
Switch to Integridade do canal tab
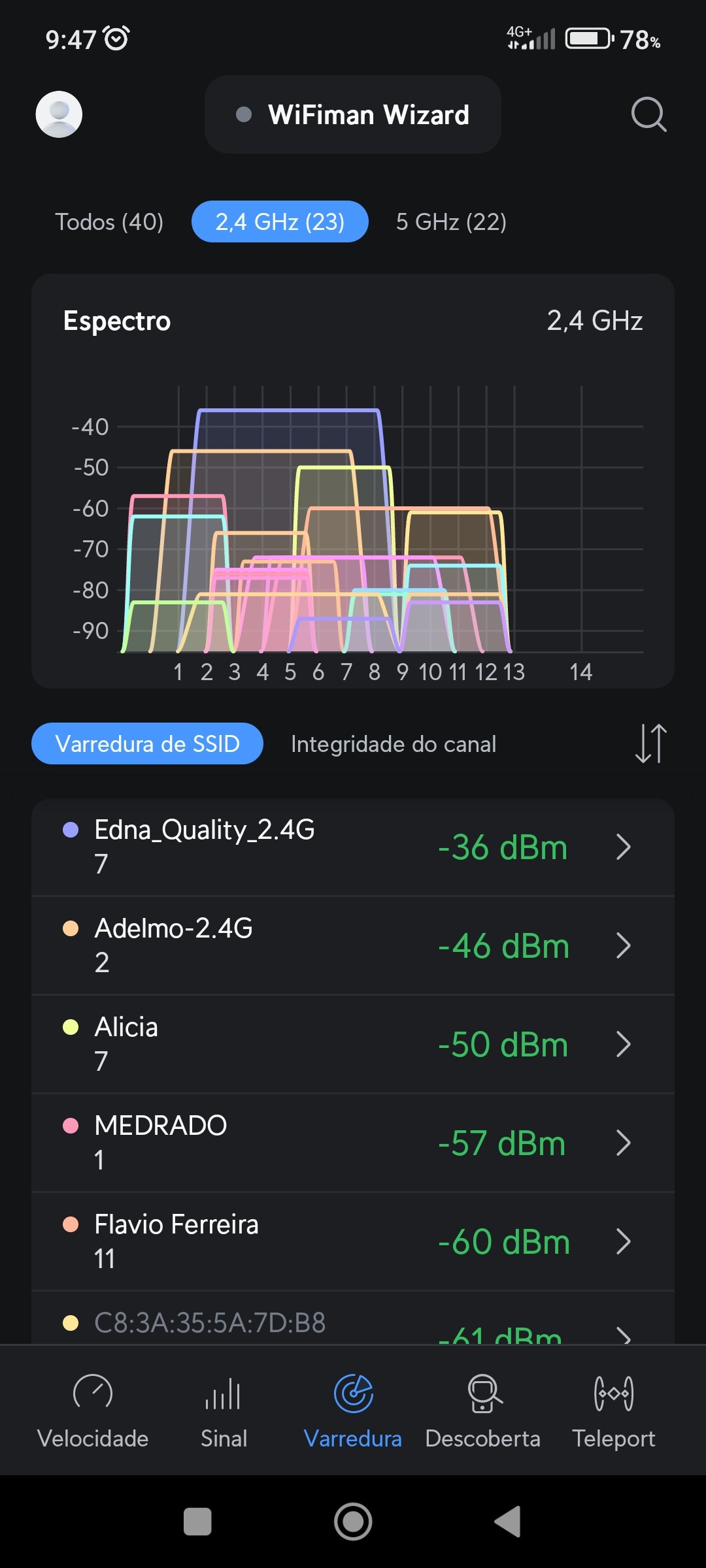click(x=394, y=744)
